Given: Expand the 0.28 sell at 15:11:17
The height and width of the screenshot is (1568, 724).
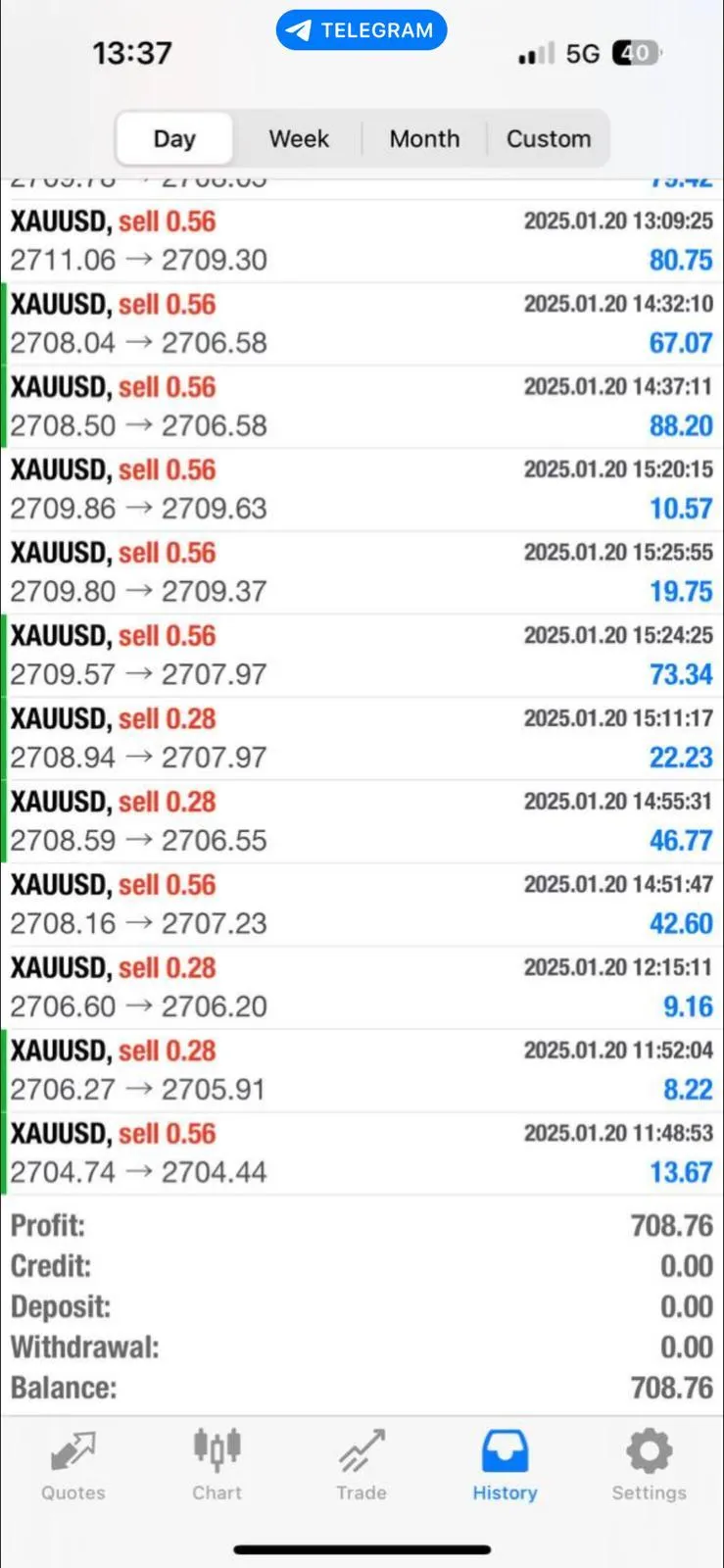Looking at the screenshot, I should (x=362, y=739).
